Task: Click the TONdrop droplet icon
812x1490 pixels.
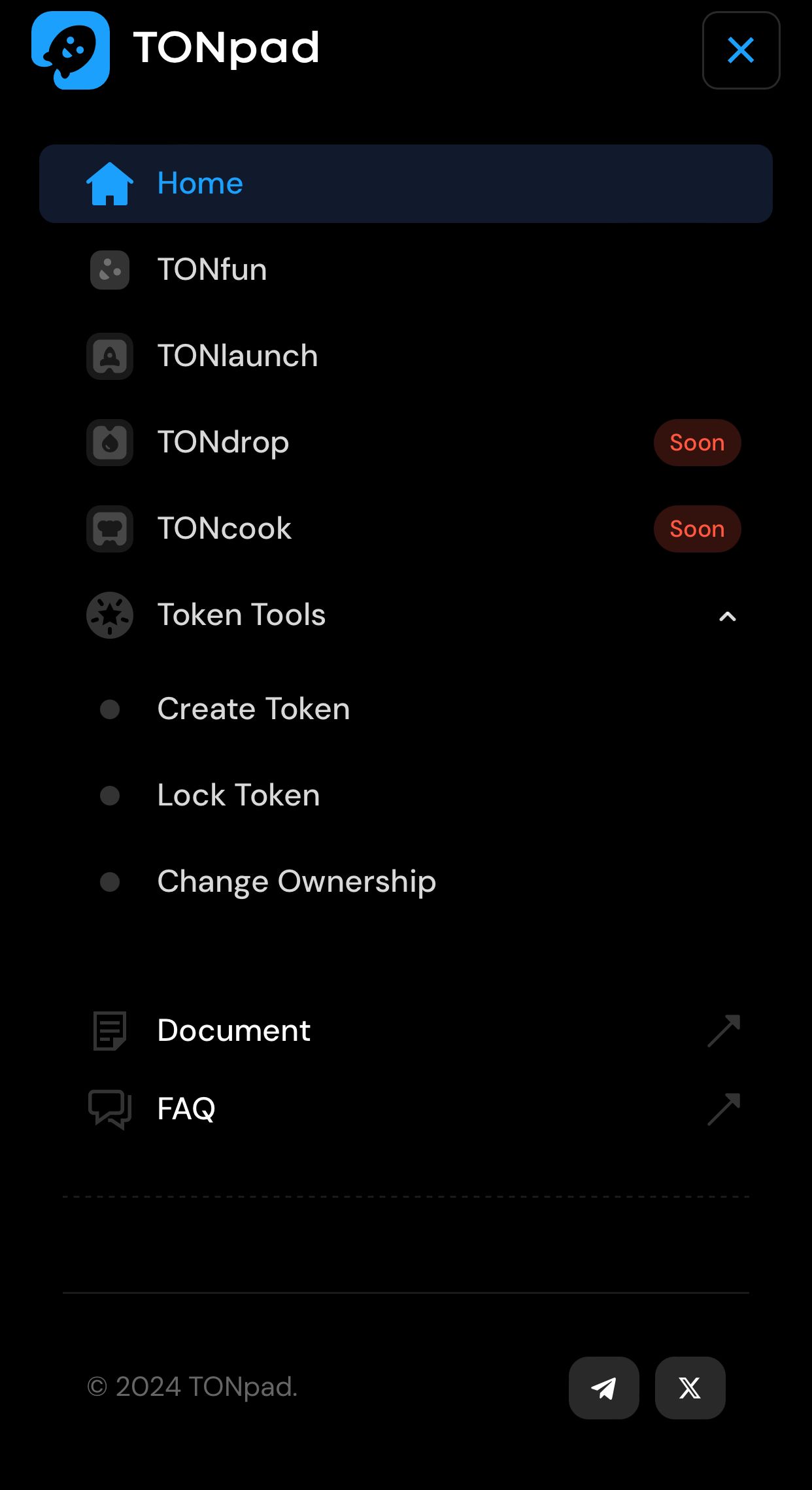Action: coord(109,443)
